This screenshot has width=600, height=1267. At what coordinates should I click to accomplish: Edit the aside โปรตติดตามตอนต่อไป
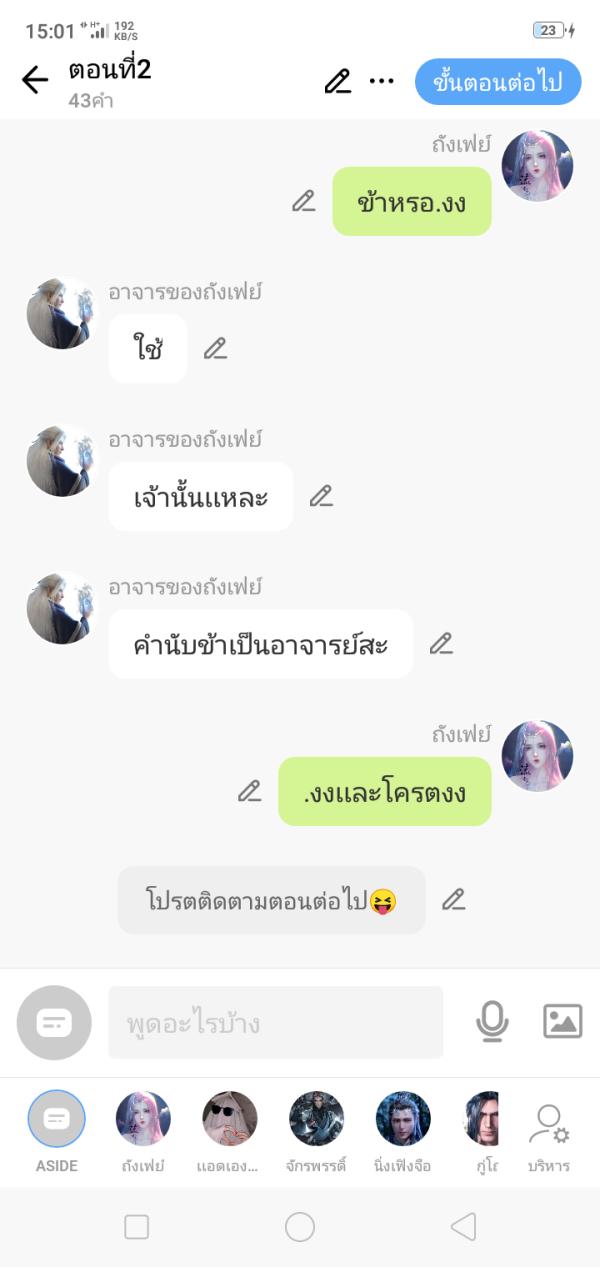(454, 899)
